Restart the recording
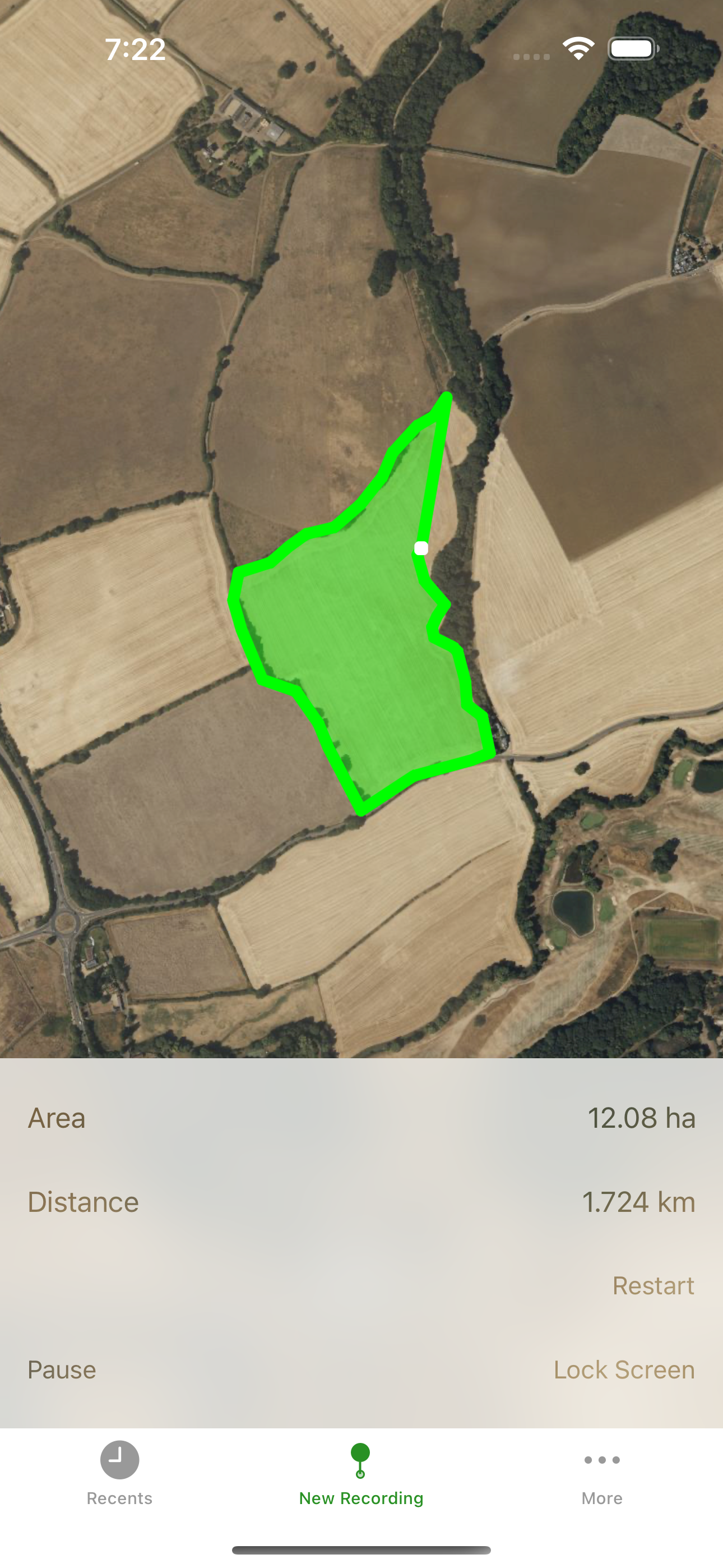This screenshot has width=723, height=1568. coord(654,1285)
